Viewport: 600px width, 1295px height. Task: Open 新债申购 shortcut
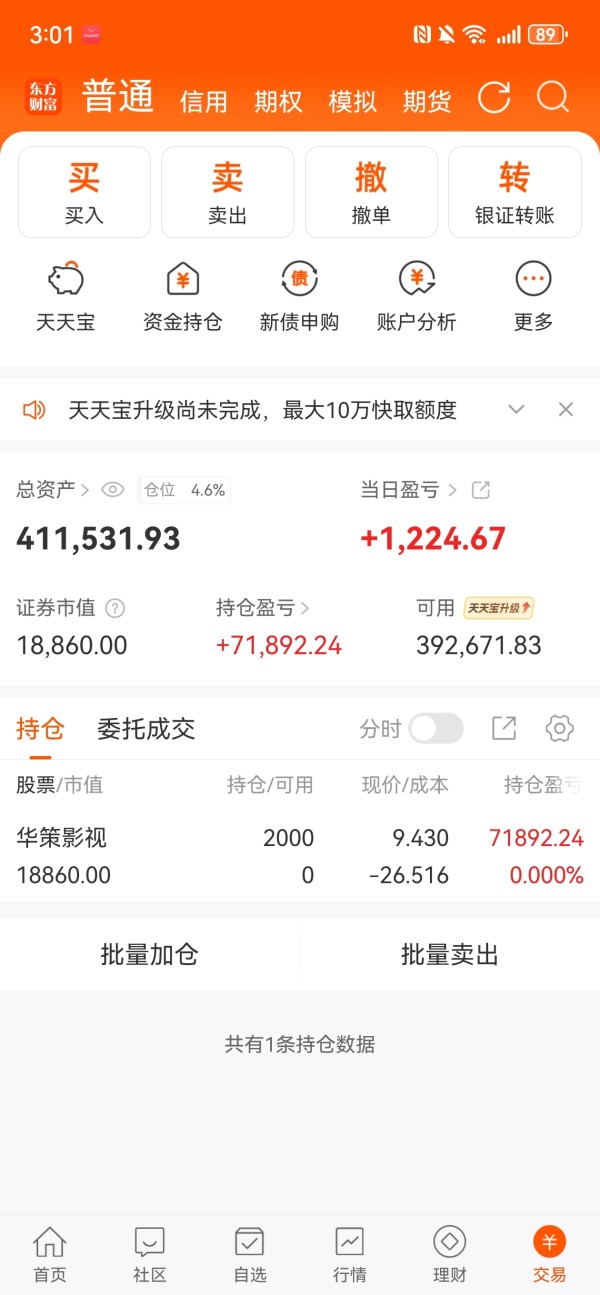pyautogui.click(x=299, y=296)
